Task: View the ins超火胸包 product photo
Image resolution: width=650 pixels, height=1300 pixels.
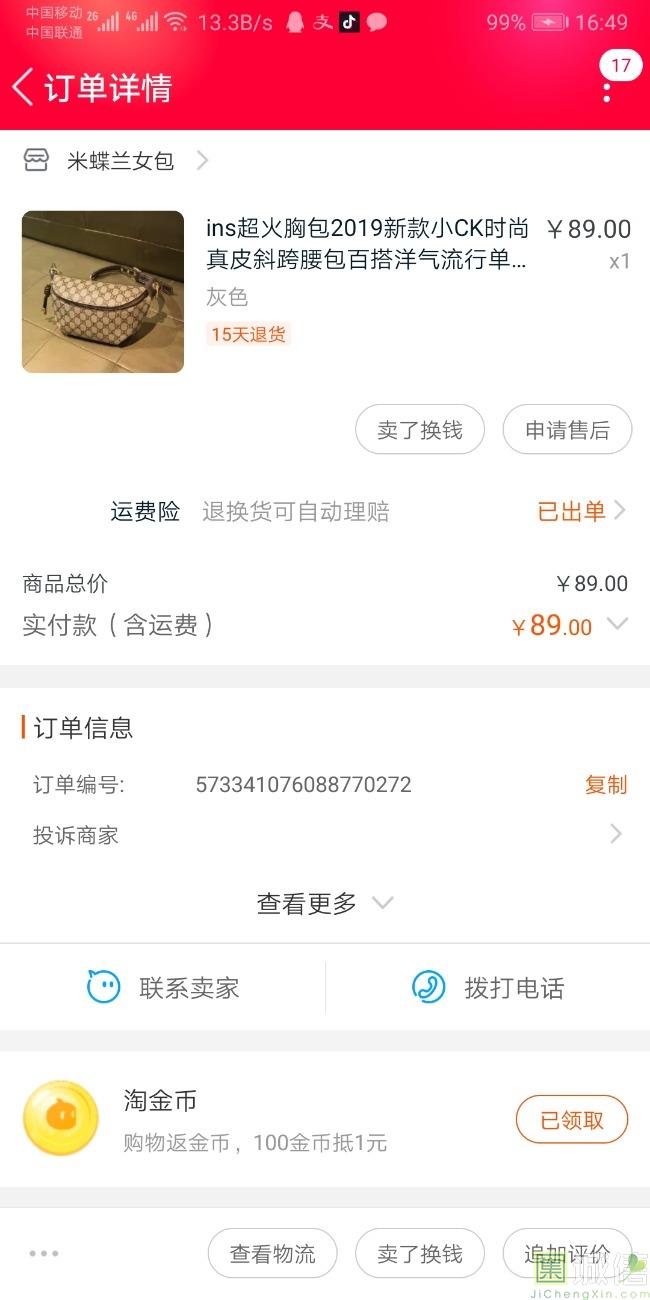Action: click(x=103, y=292)
